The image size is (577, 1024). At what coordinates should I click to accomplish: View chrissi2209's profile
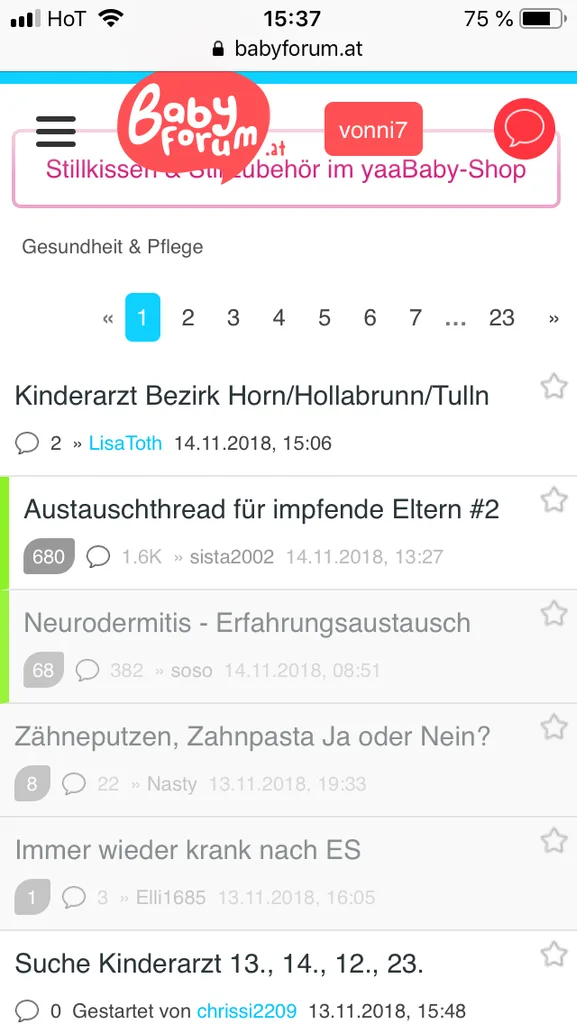(247, 1011)
